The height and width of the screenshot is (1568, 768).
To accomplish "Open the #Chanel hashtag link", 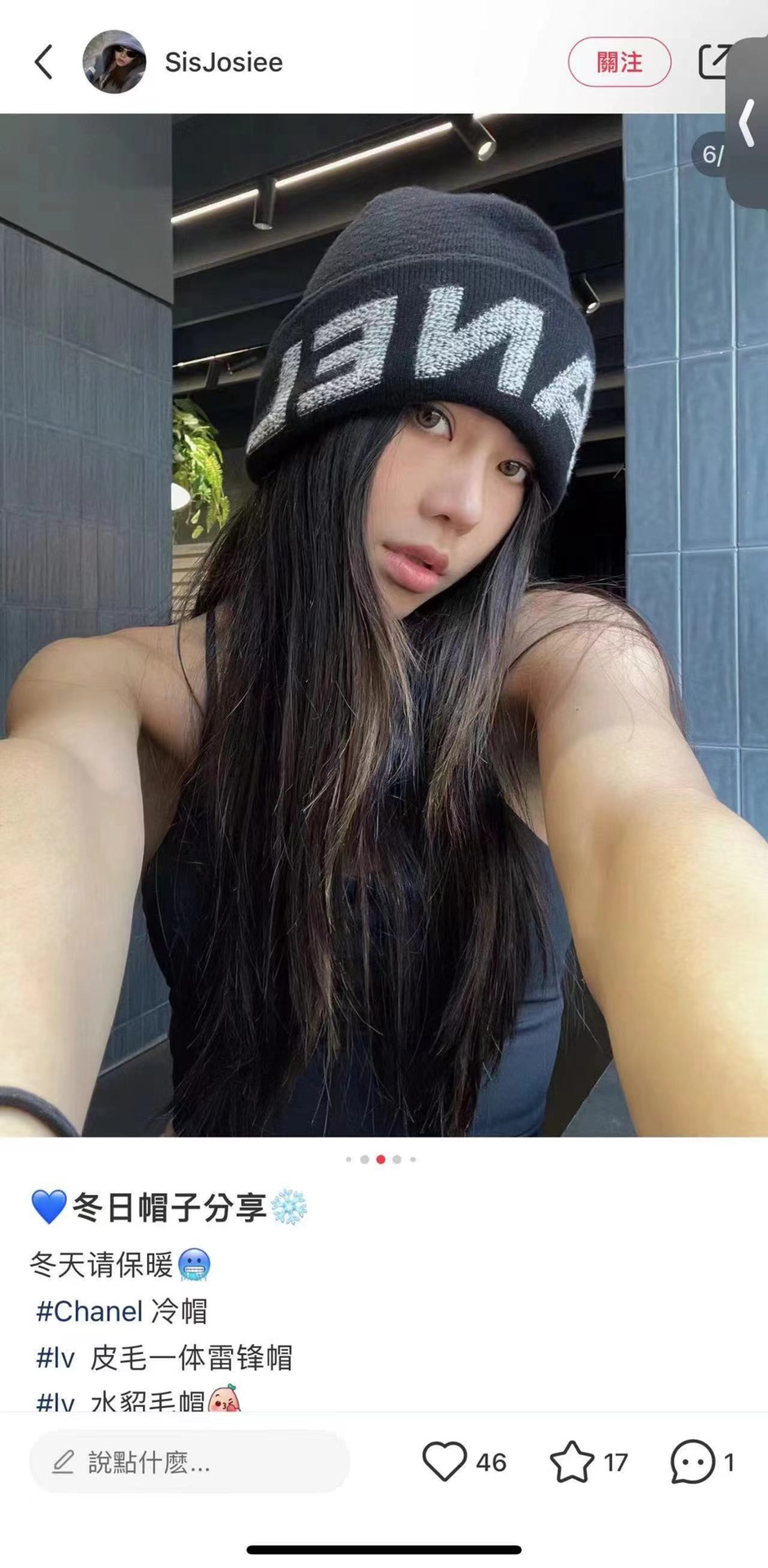I will tap(90, 1312).
